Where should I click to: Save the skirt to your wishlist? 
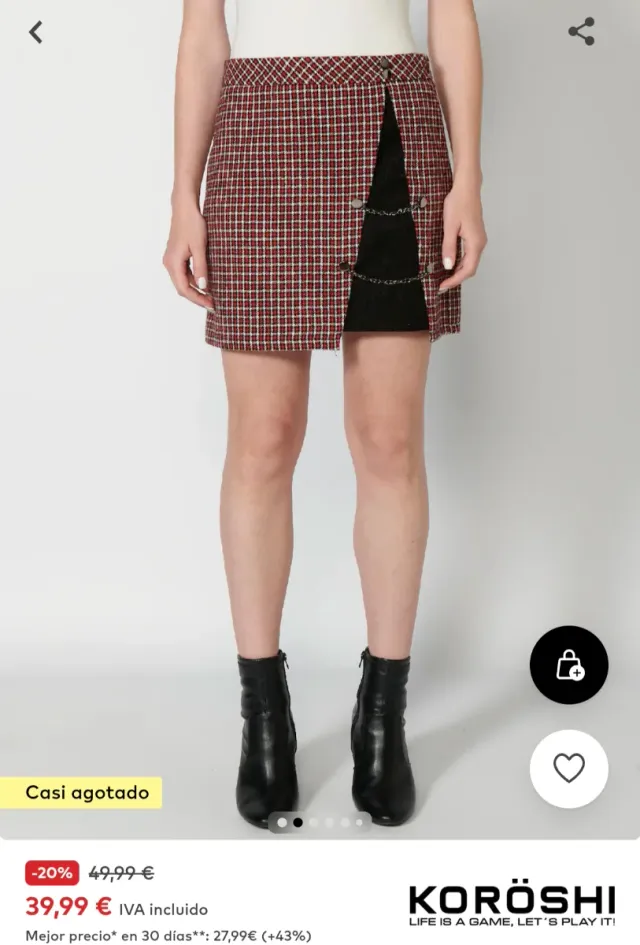569,768
